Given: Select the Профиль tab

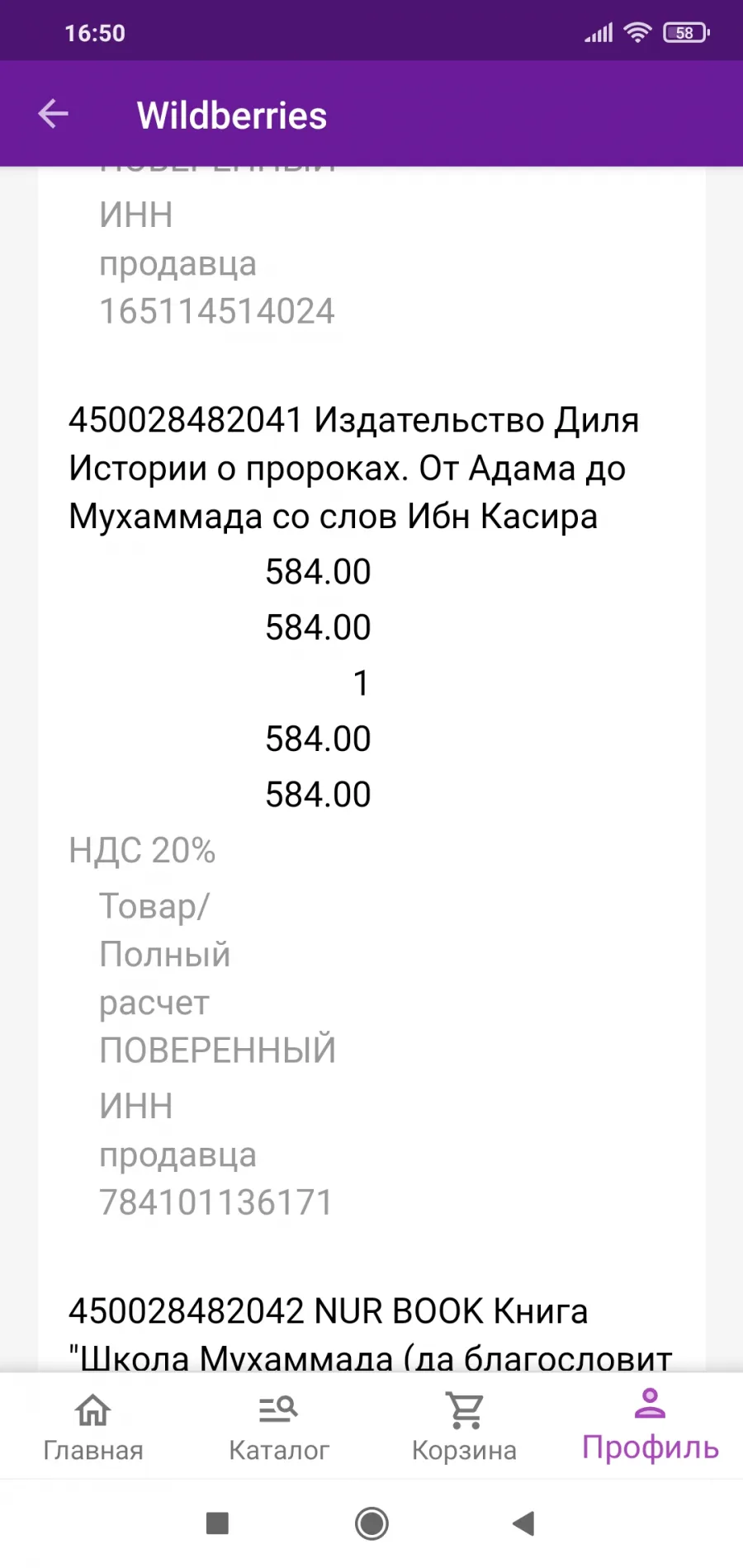Looking at the screenshot, I should click(x=651, y=1425).
